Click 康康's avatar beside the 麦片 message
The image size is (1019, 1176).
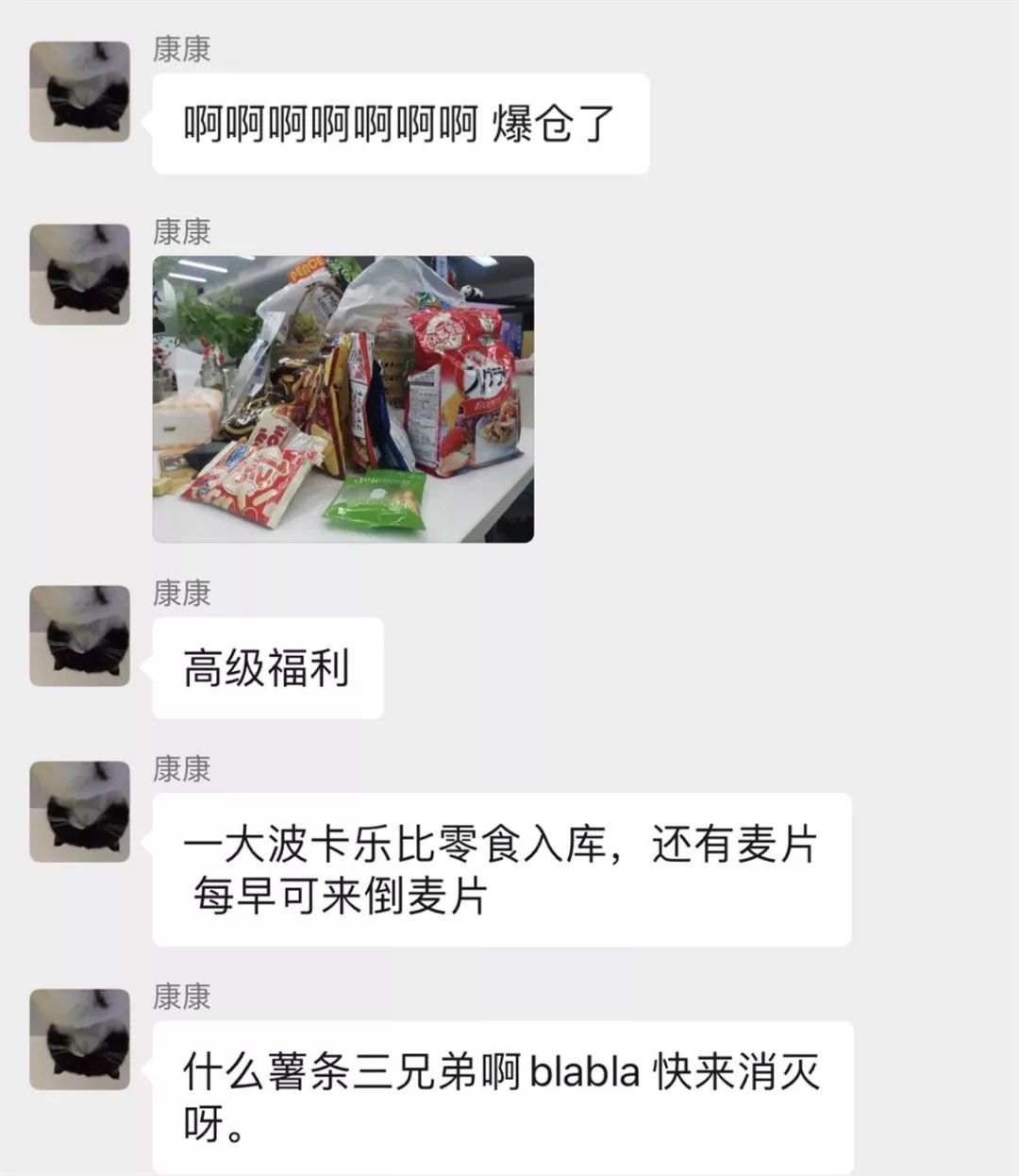pos(80,807)
